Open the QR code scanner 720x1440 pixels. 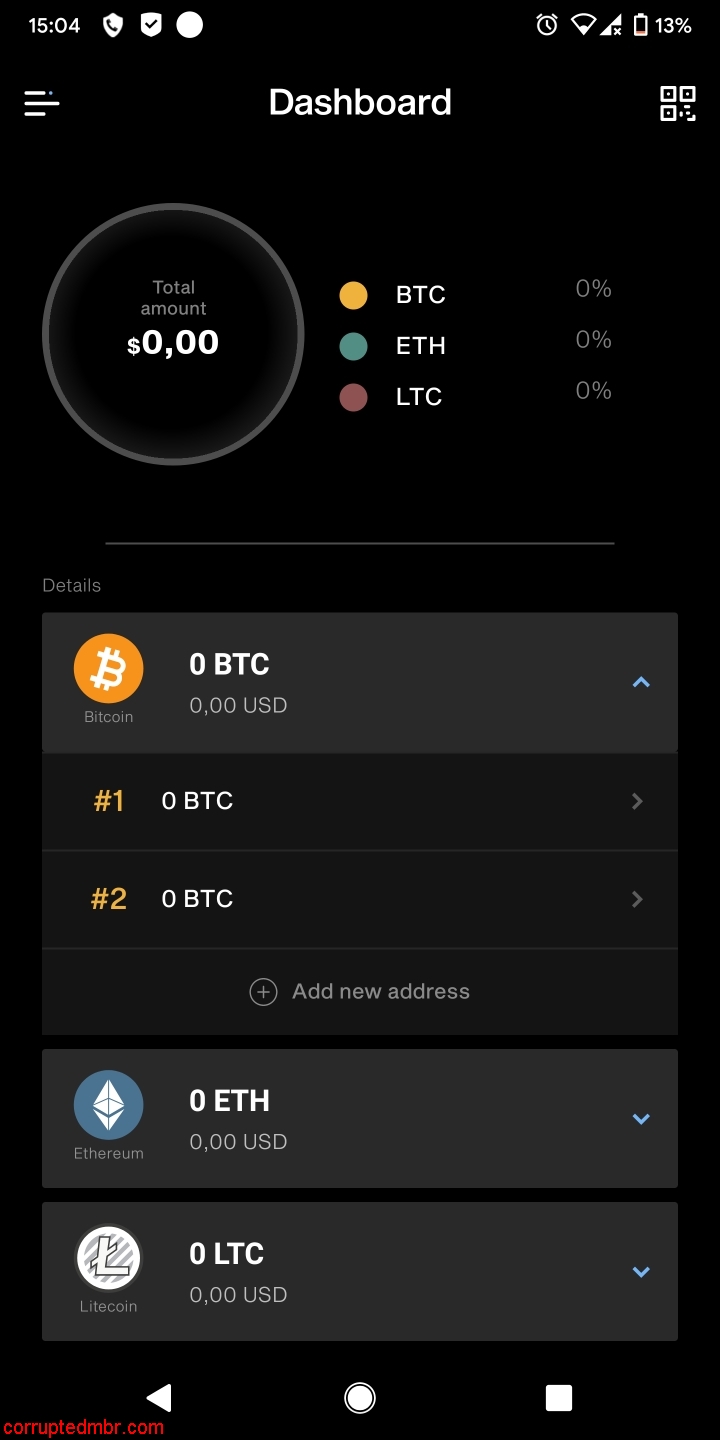(677, 103)
